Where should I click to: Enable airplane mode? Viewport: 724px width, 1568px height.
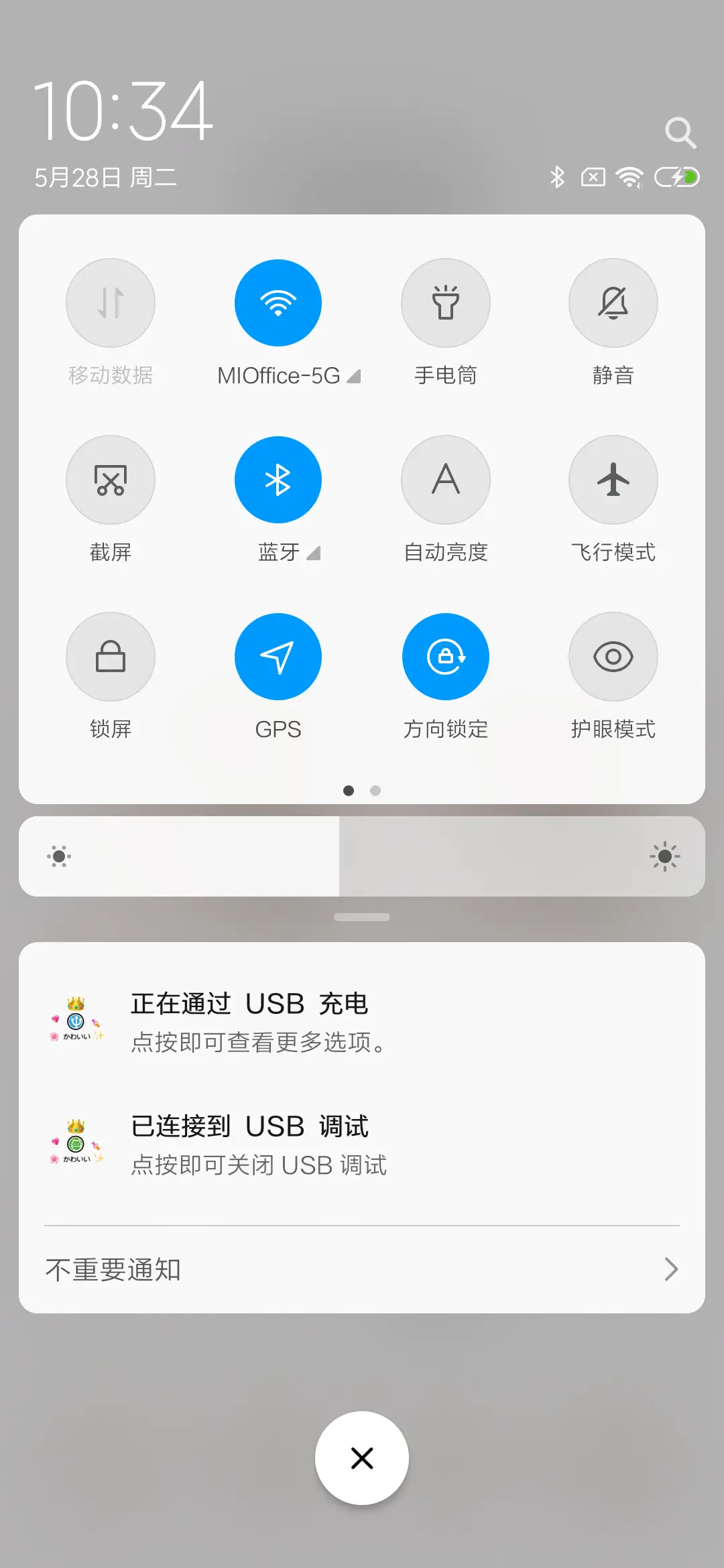[x=613, y=480]
